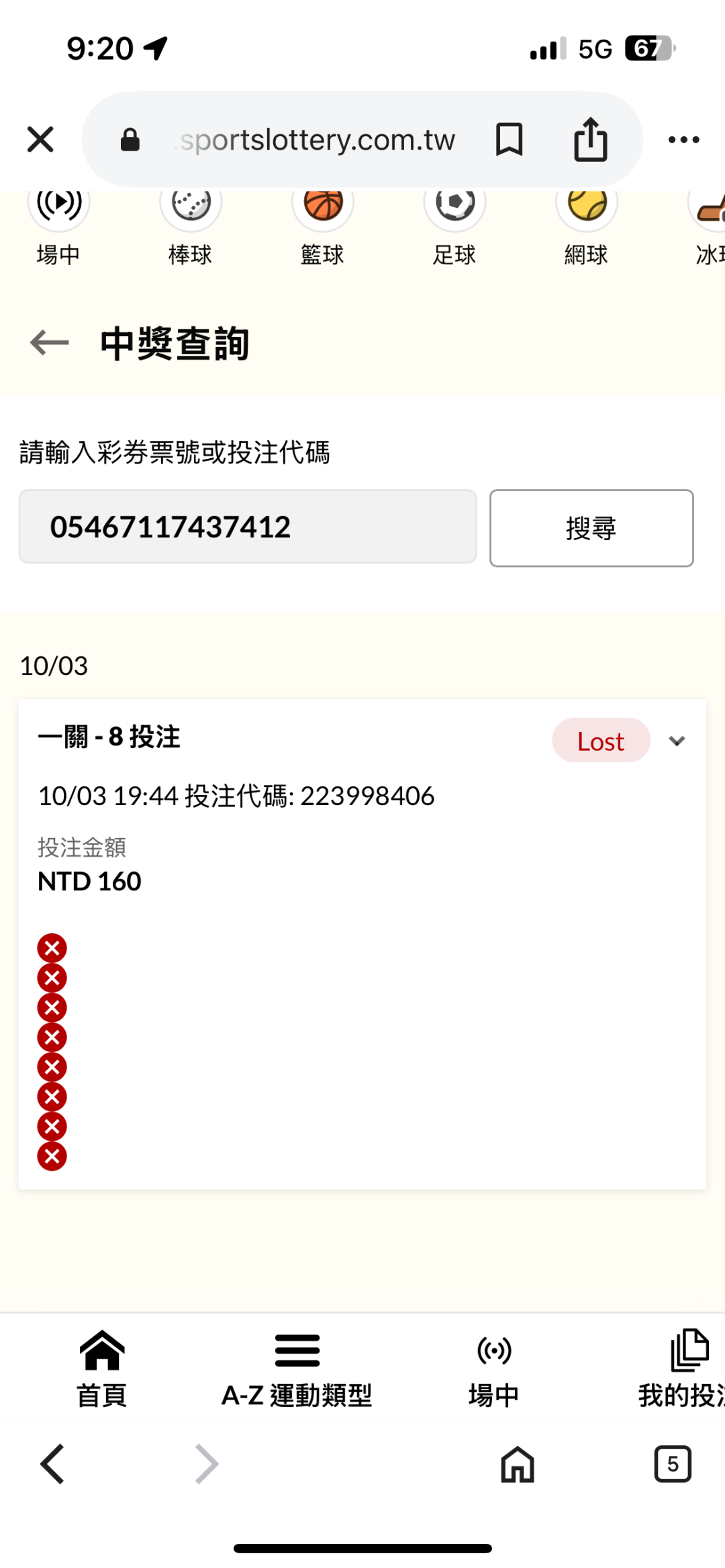The height and width of the screenshot is (1568, 725).
Task: Switch to the bottom 場中 tab
Action: pyautogui.click(x=494, y=1367)
